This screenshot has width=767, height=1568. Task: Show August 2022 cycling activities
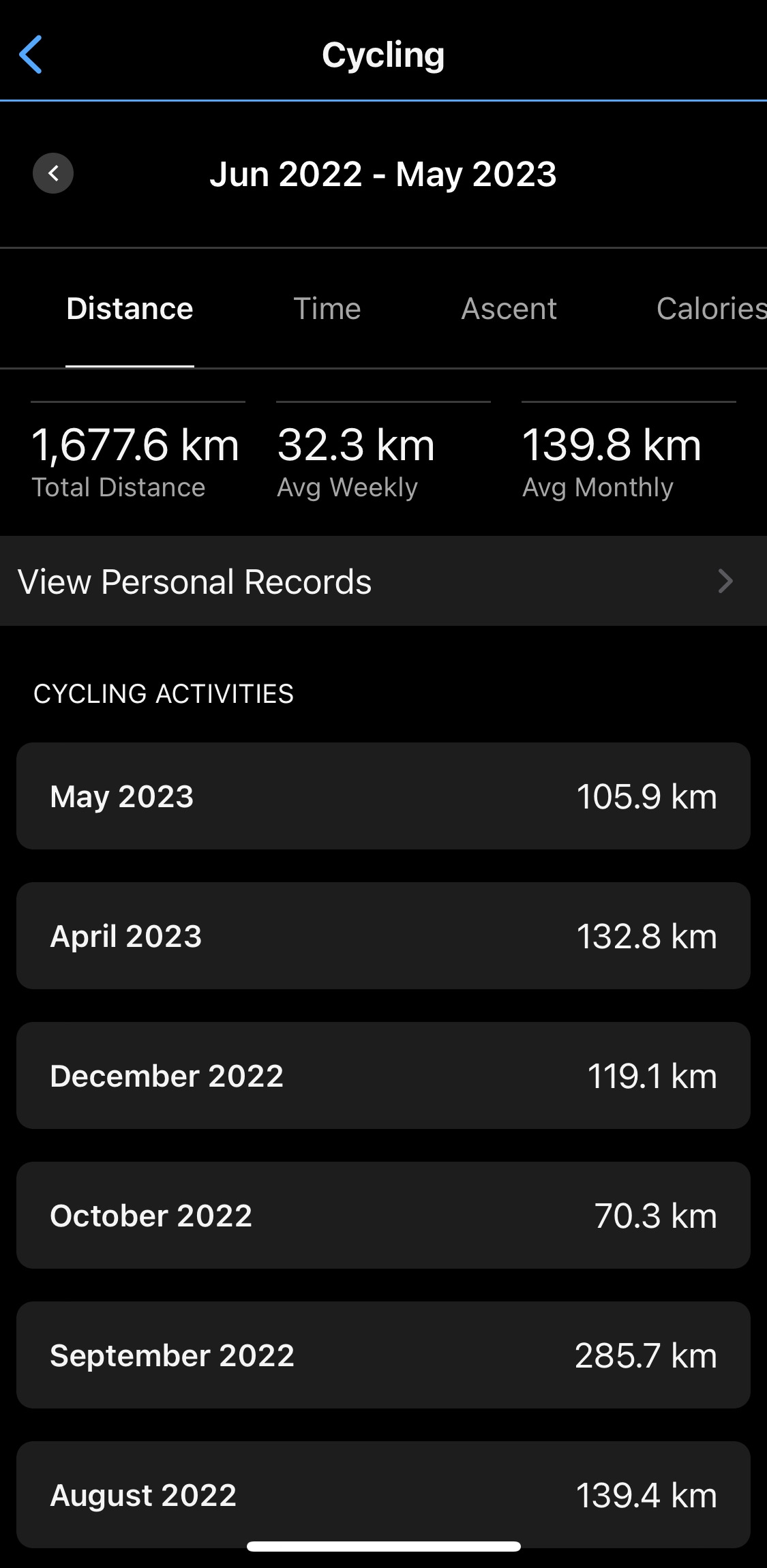click(383, 1493)
